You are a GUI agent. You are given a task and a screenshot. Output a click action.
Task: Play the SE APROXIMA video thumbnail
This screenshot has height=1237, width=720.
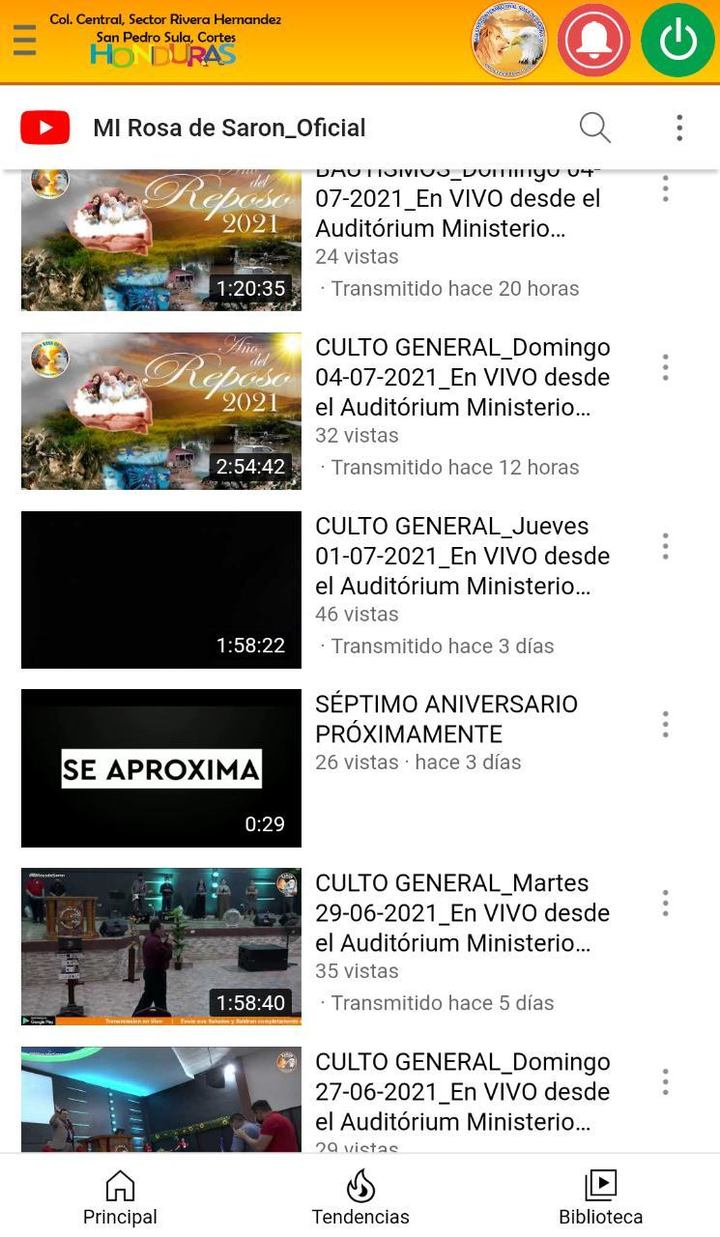click(x=160, y=768)
